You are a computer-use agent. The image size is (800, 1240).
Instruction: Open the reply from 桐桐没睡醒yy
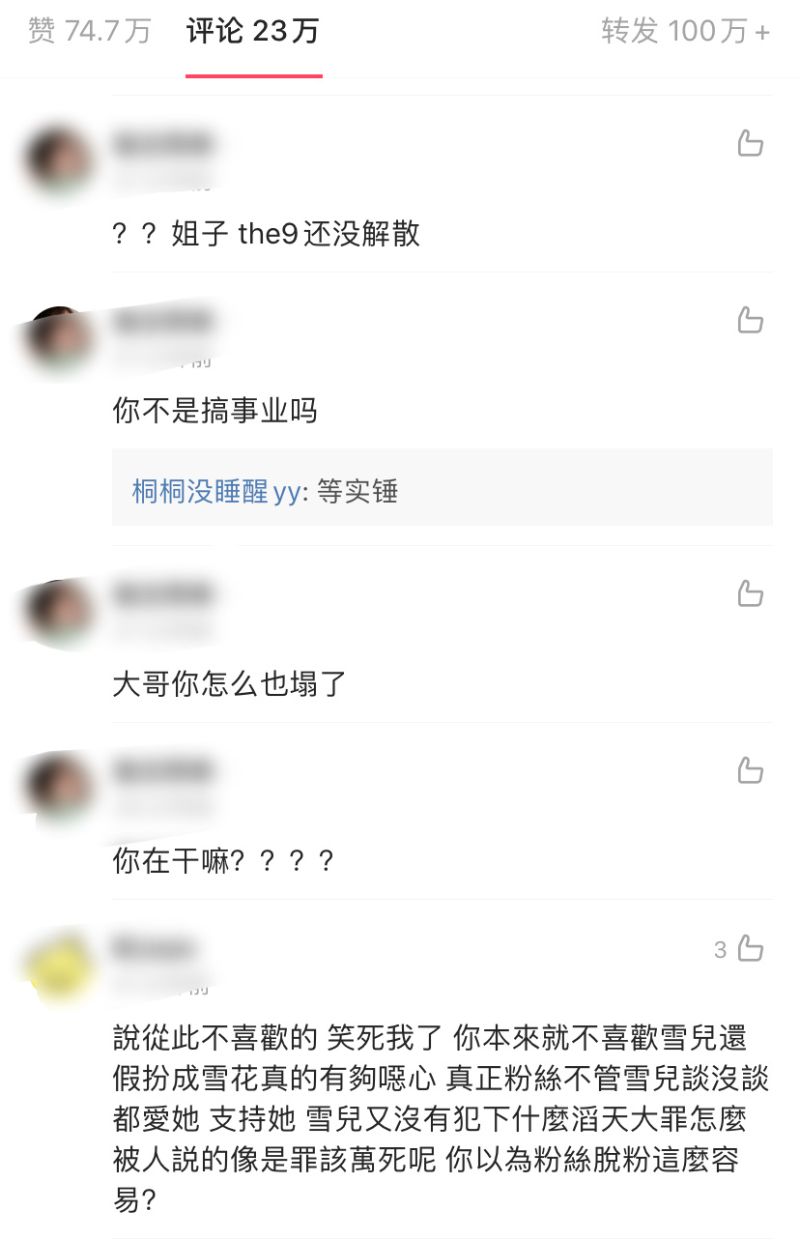click(265, 491)
